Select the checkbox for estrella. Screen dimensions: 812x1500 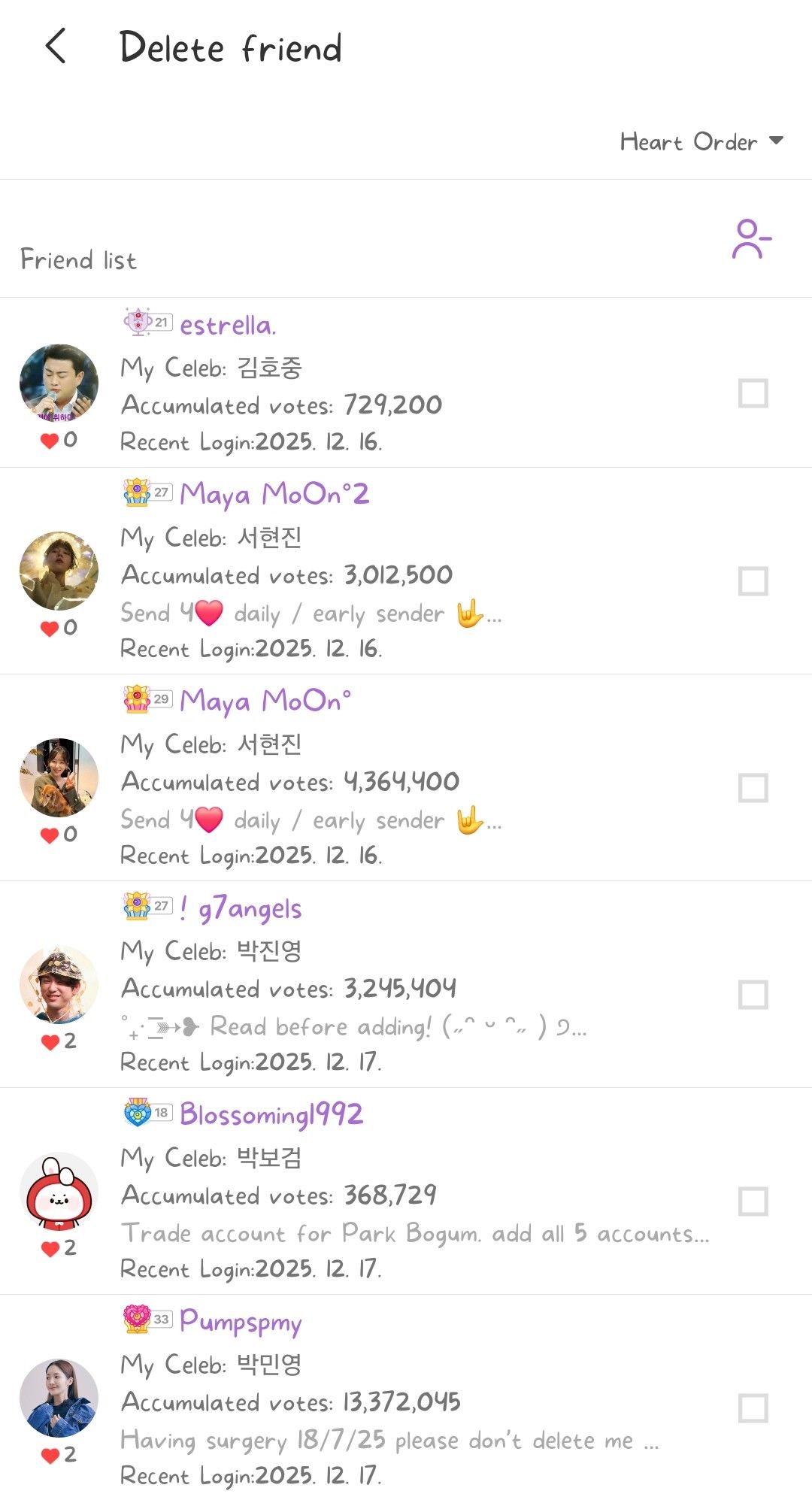tap(753, 393)
